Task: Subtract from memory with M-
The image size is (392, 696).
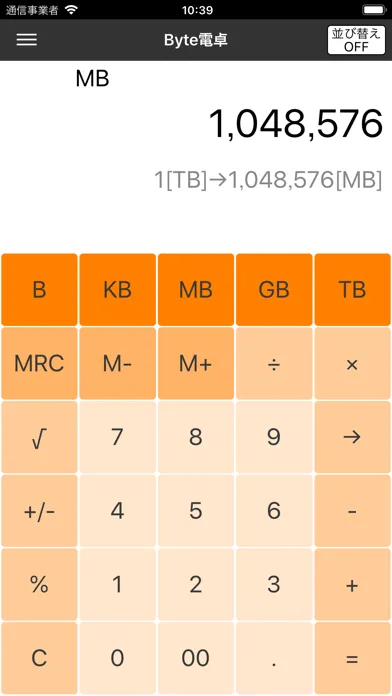Action: (118, 364)
